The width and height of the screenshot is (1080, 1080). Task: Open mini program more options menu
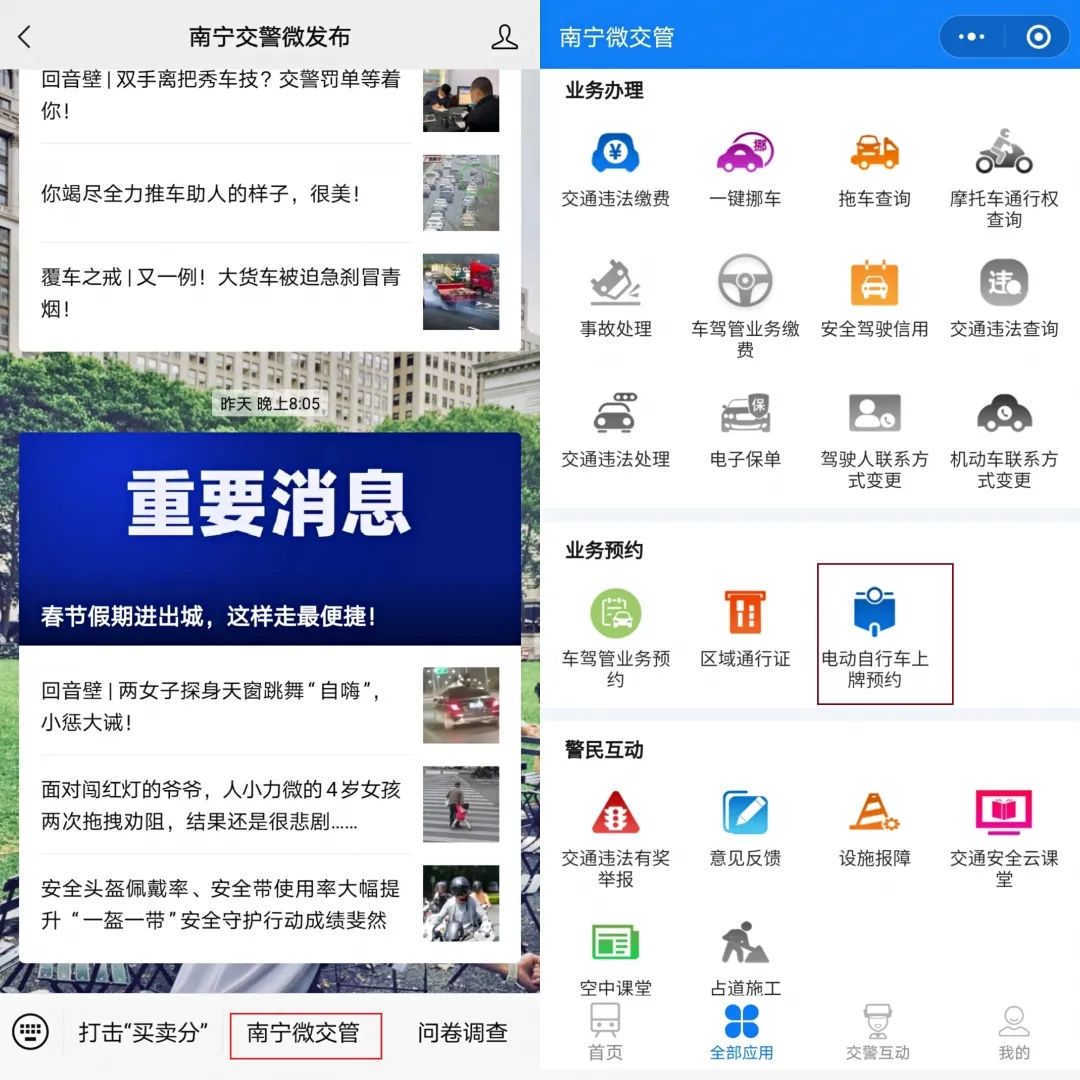tap(971, 37)
